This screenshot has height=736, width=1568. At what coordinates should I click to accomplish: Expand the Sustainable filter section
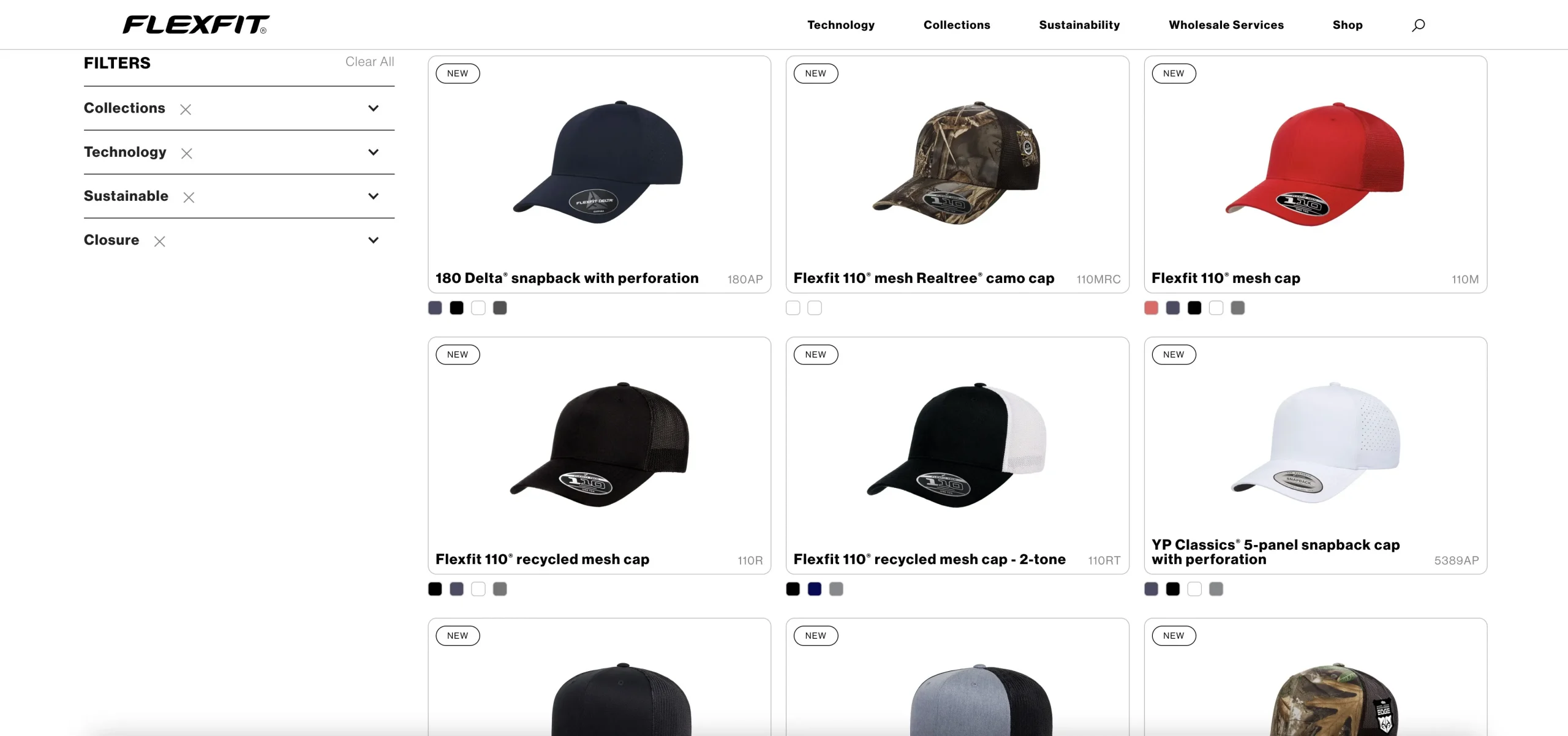373,197
